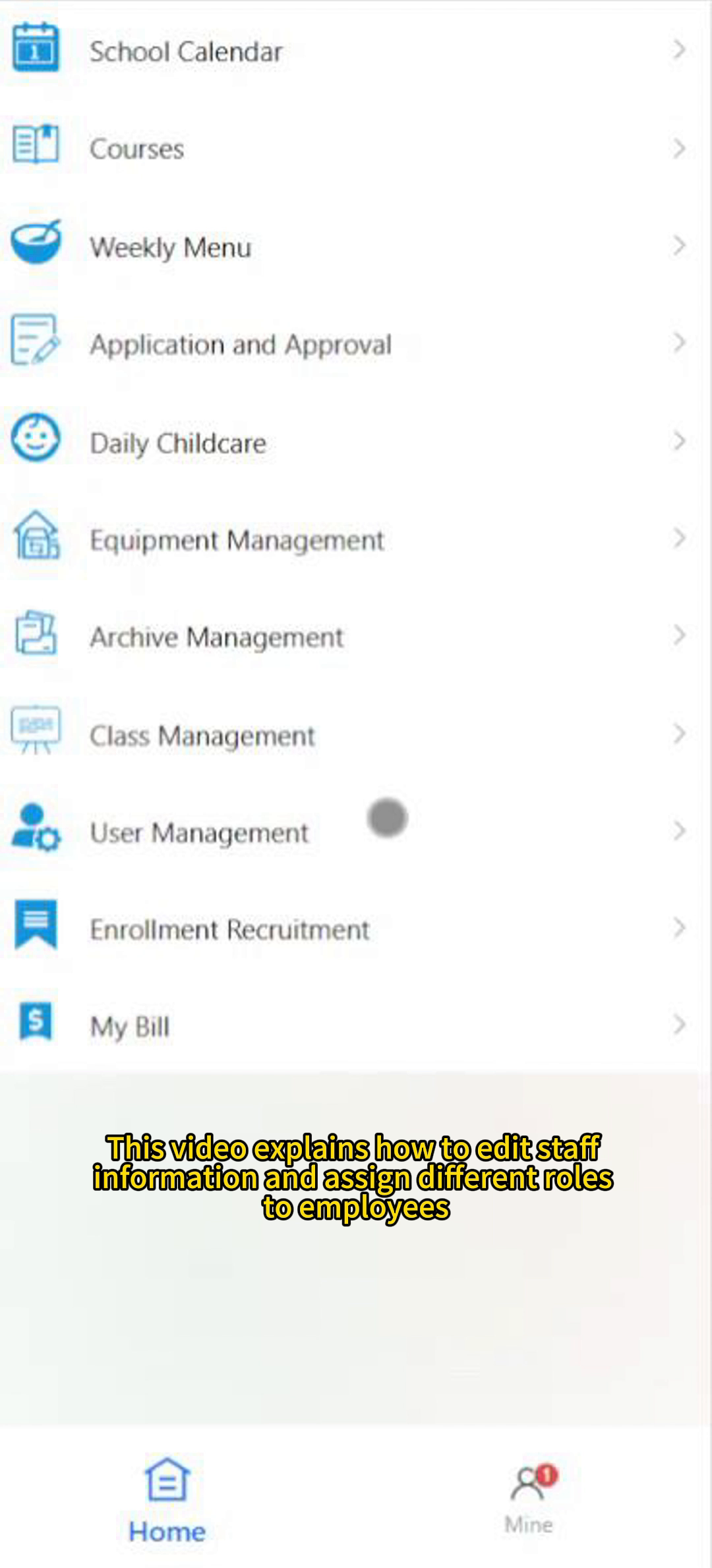Go to Daily Childcare
The image size is (712, 1568).
coord(178,442)
